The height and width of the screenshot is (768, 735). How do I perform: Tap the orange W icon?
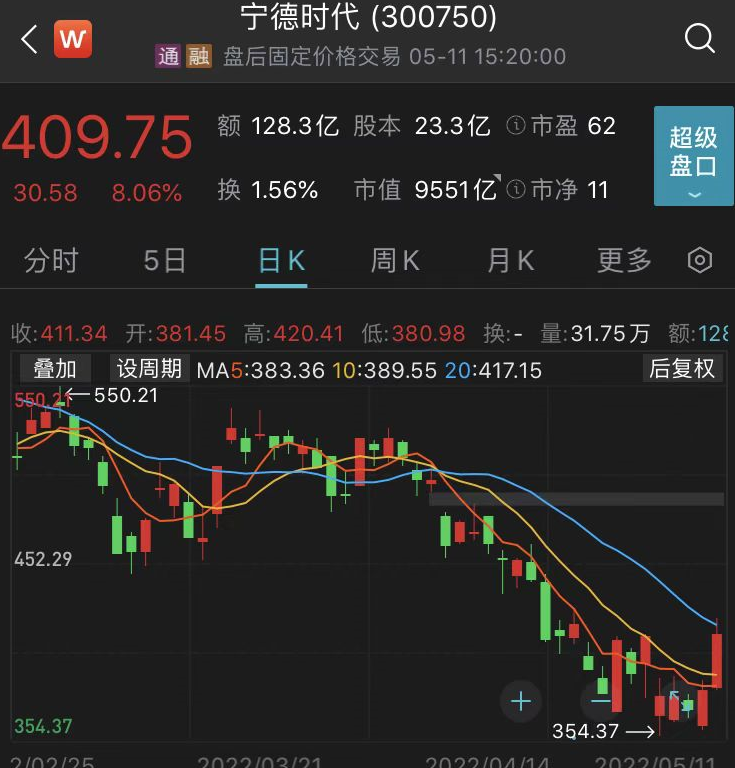[x=73, y=40]
